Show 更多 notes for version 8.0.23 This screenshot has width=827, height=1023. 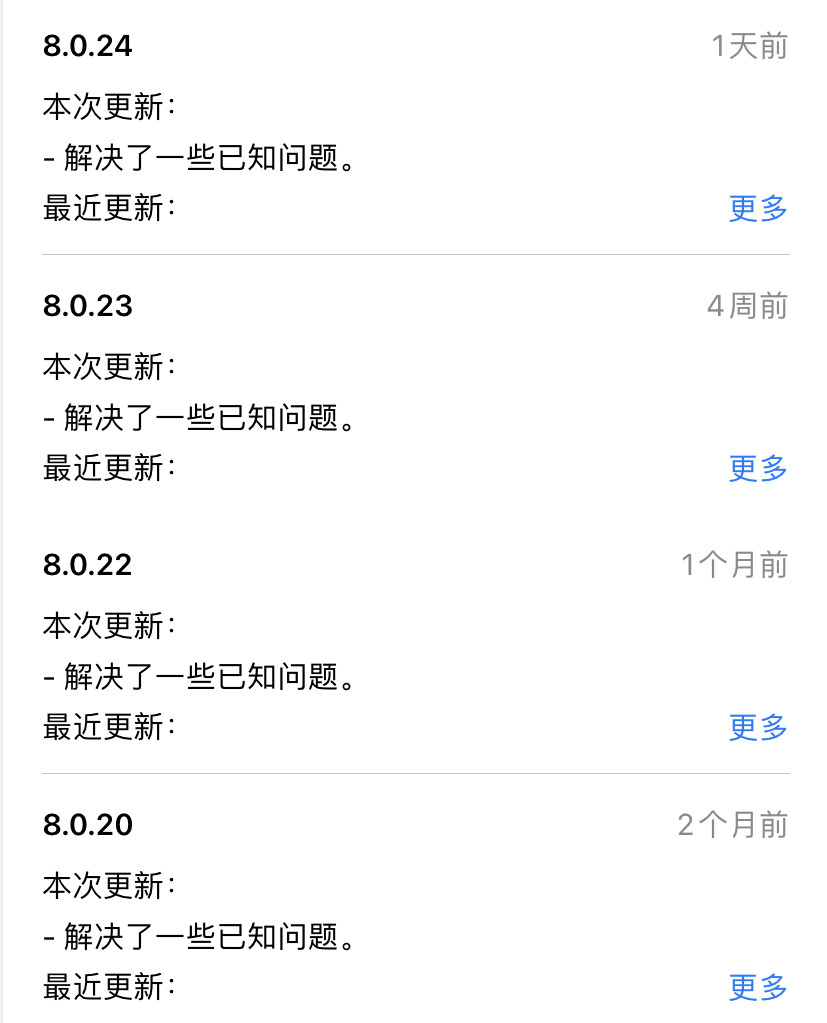pos(758,468)
